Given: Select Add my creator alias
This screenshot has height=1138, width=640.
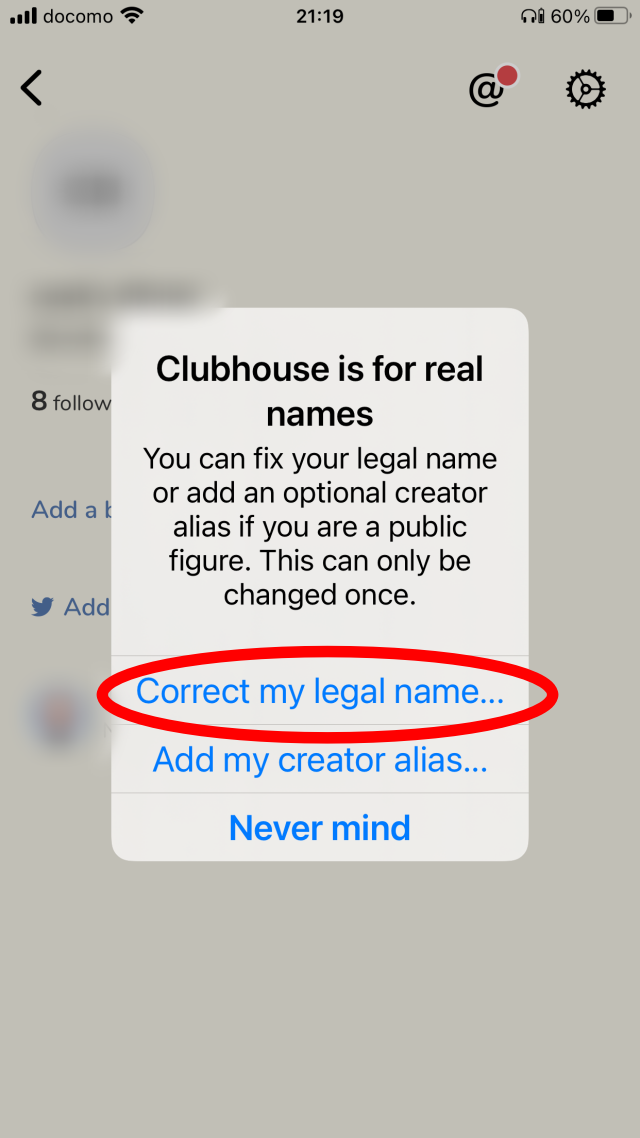Looking at the screenshot, I should [319, 759].
